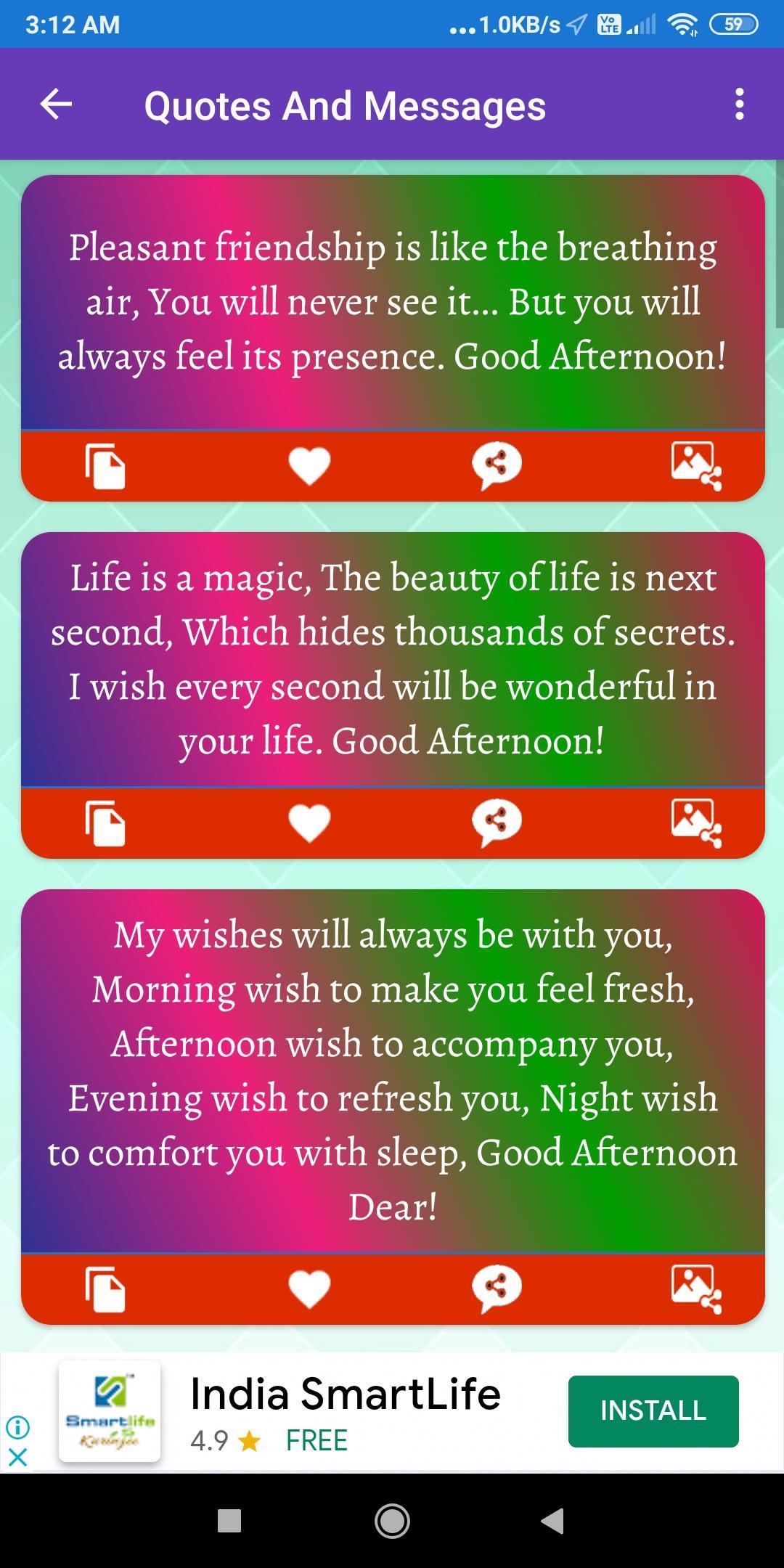
Task: Share Life is a magic quote as image
Action: pos(696,822)
